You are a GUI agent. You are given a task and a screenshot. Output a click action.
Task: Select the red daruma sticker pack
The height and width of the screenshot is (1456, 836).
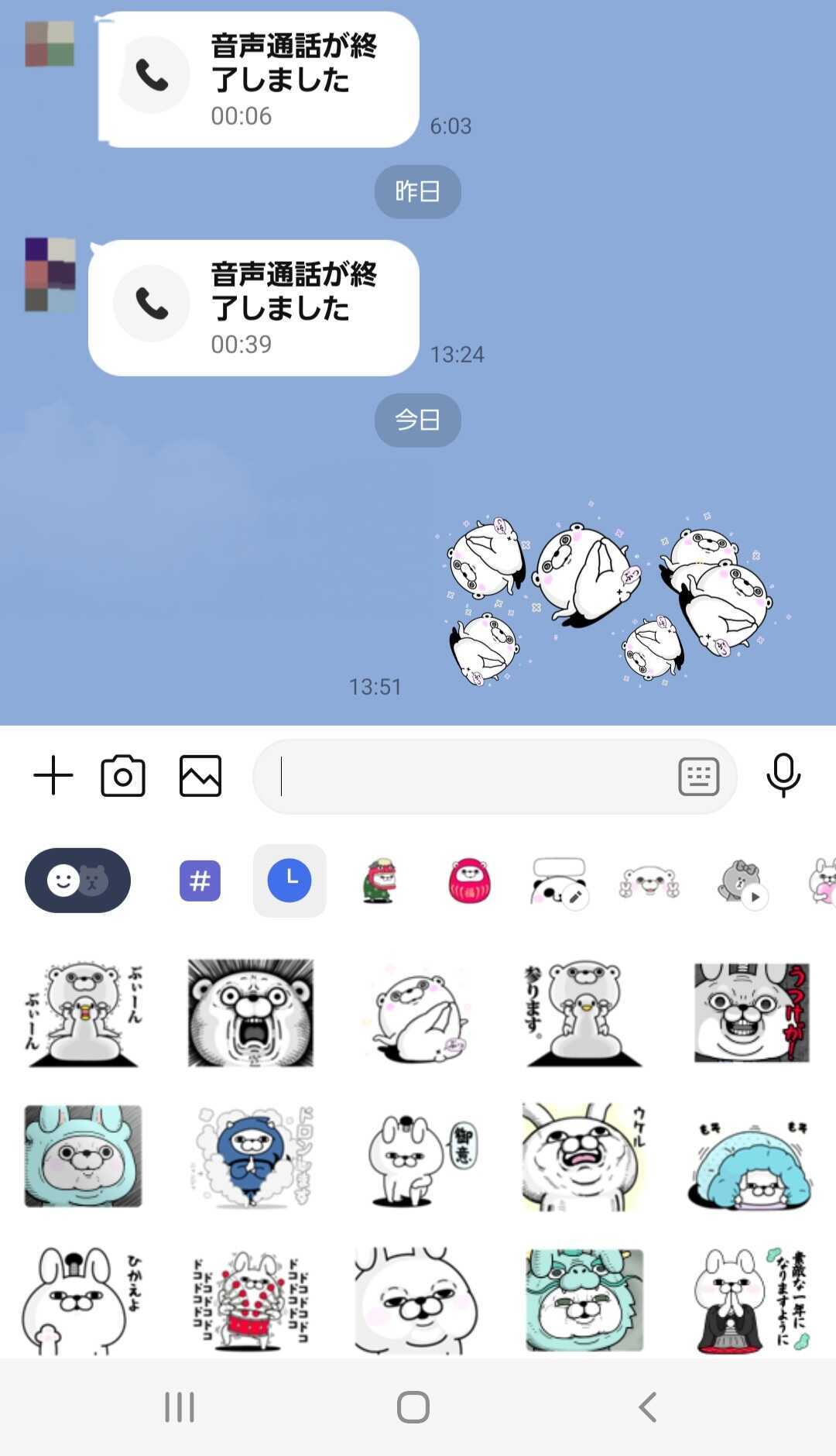coord(469,881)
